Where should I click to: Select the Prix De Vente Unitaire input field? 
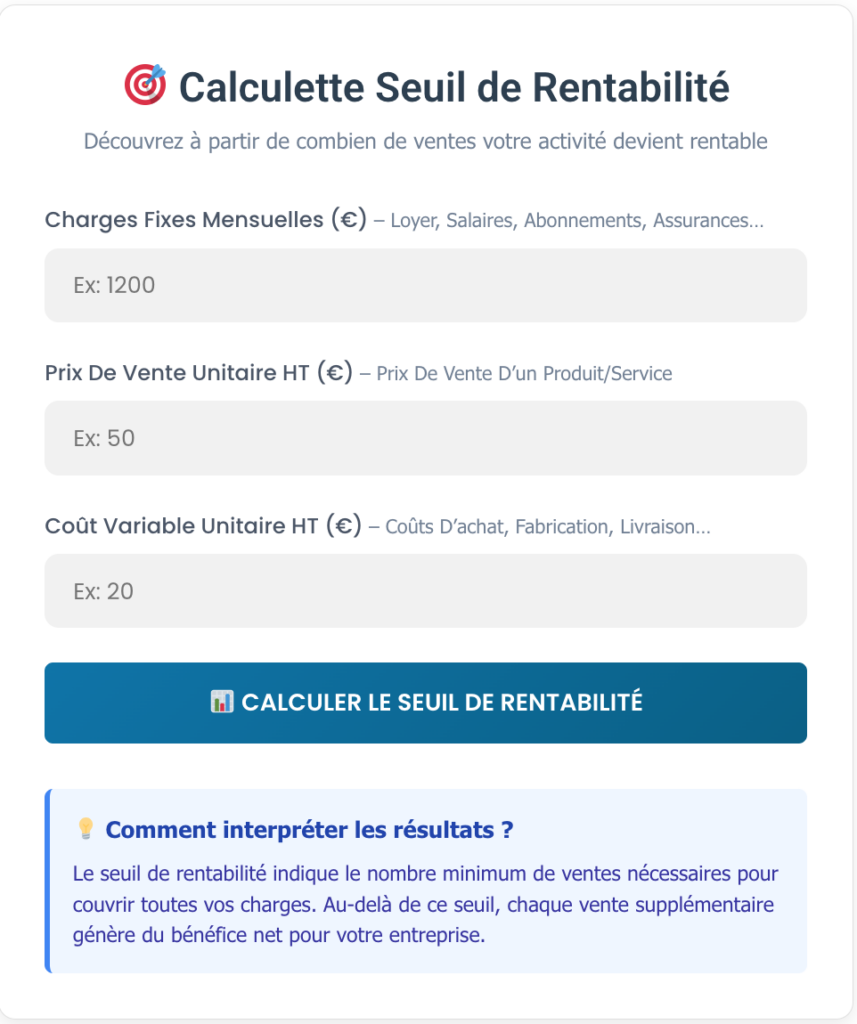[425, 438]
